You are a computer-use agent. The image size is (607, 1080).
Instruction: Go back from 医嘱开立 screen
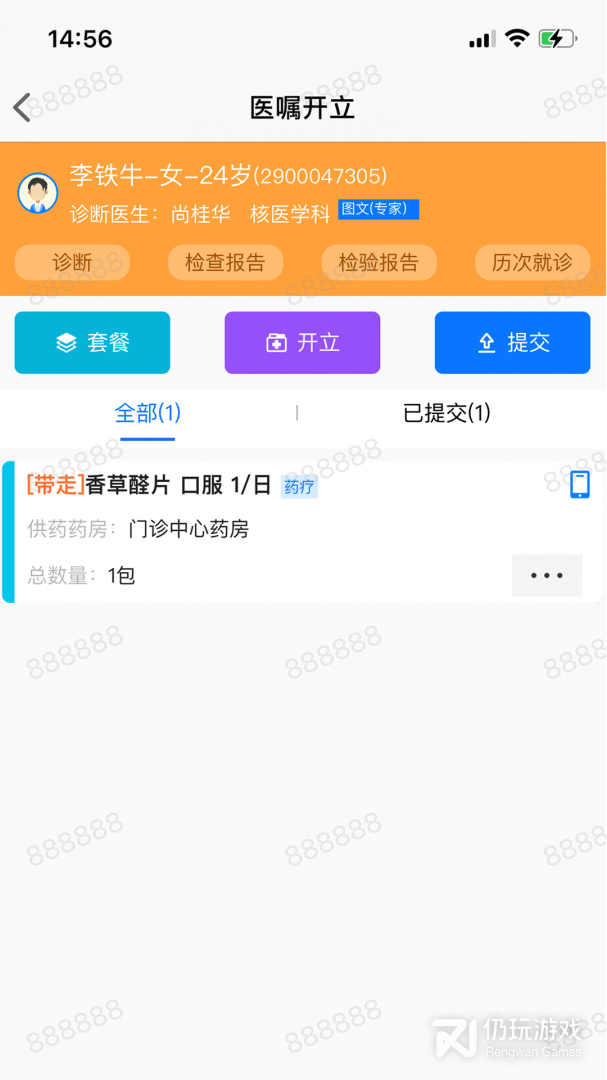pyautogui.click(x=23, y=107)
